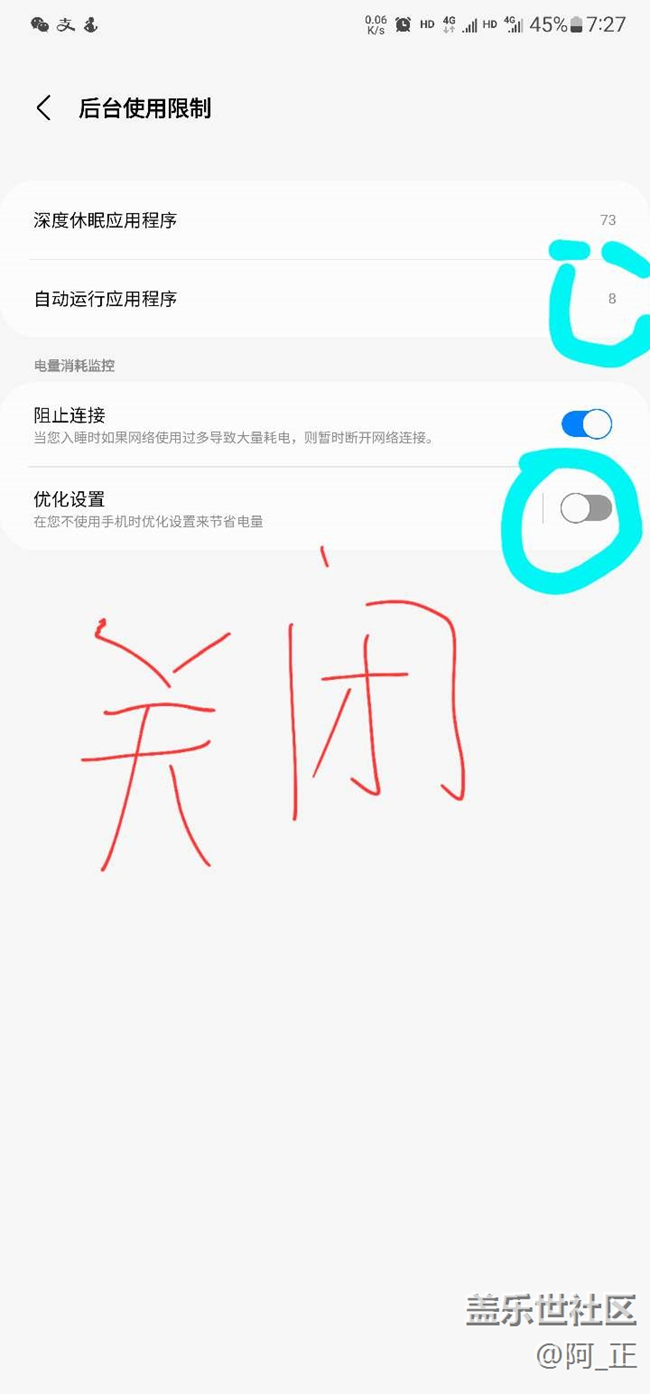Screen dimensions: 650x1394
Task: Open 优化设置 details row
Action: pyautogui.click(x=250, y=508)
